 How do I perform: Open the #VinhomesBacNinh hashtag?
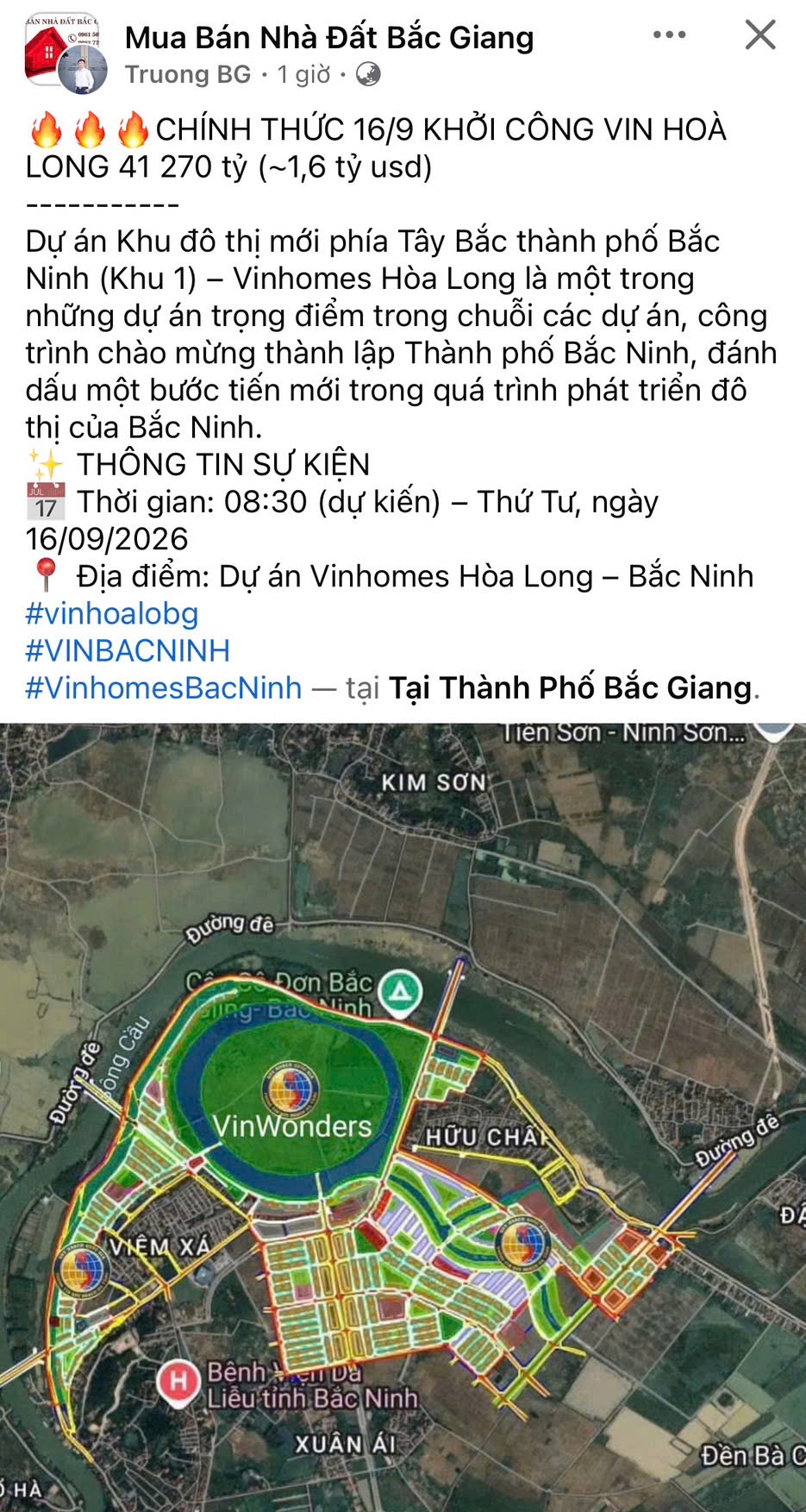click(x=164, y=687)
